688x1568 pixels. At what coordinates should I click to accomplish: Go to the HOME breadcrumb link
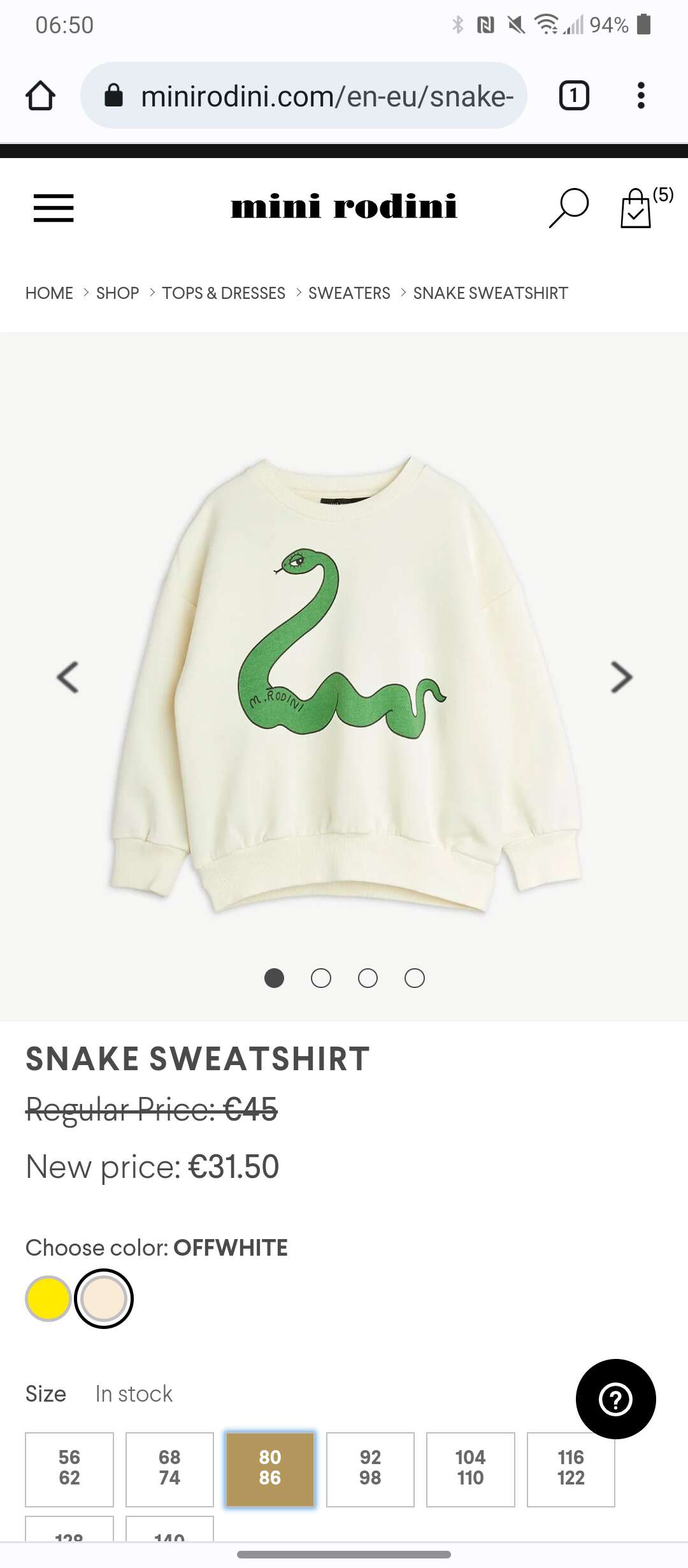[x=49, y=293]
